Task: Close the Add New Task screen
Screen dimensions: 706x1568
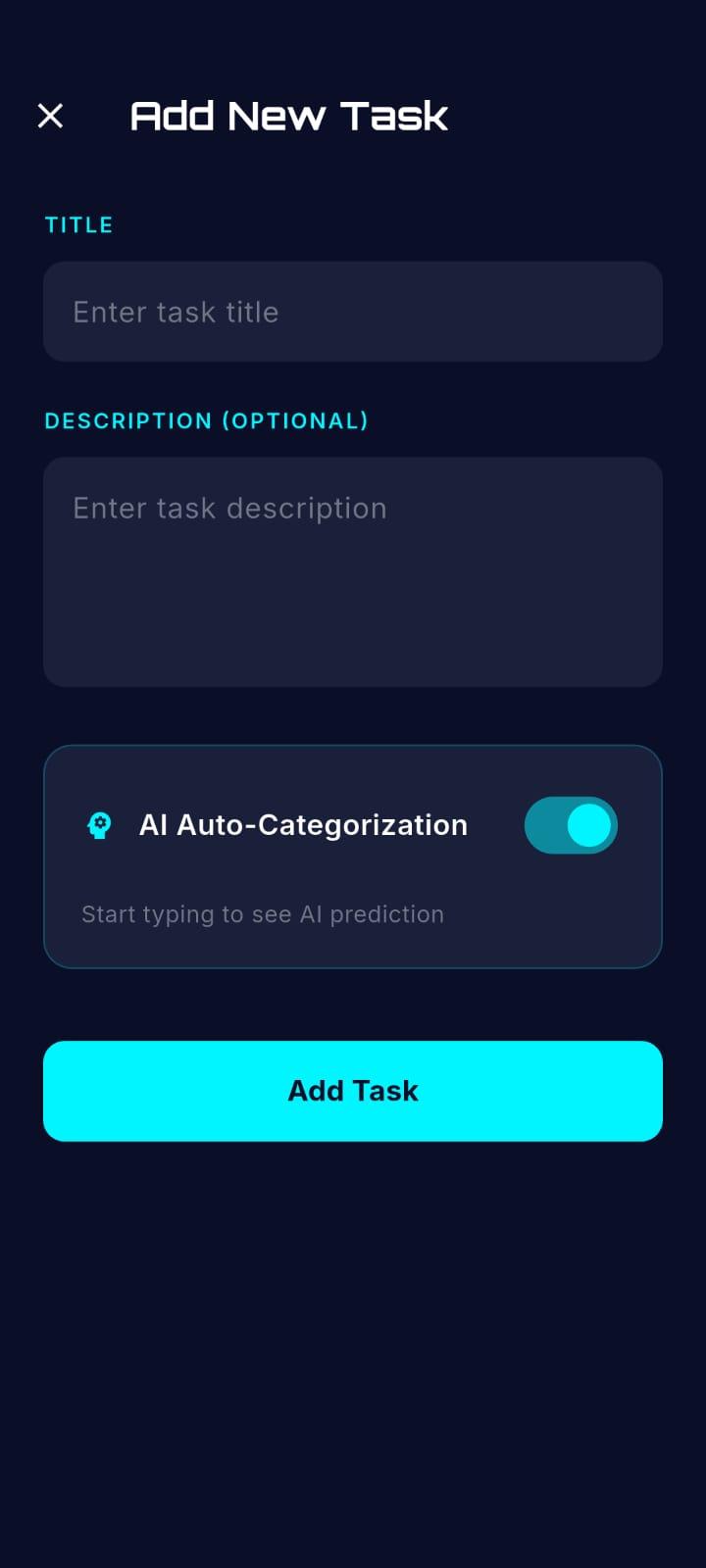Action: coord(50,116)
